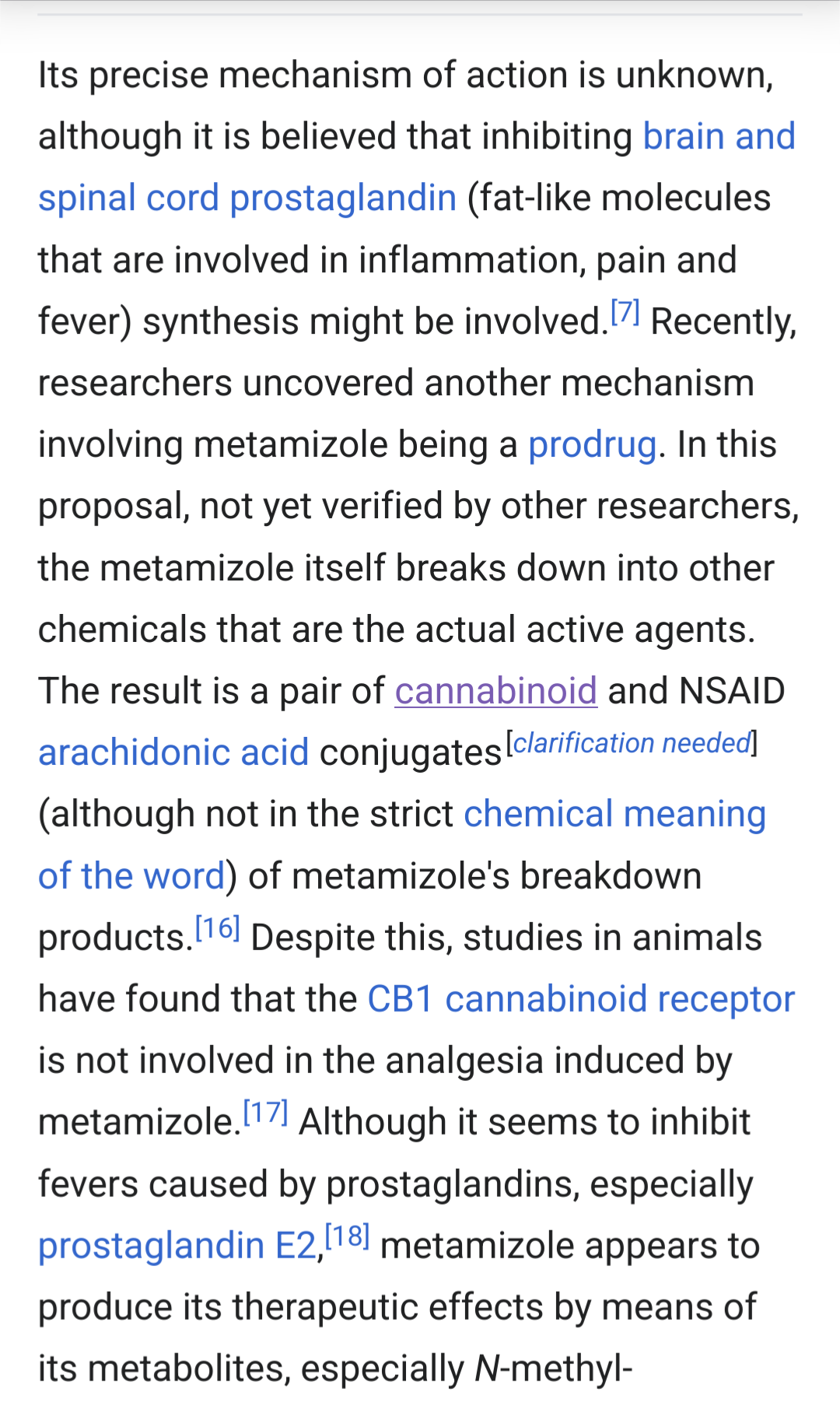The image size is (840, 1410).
Task: Tap the clarification needed note
Action: [632, 743]
